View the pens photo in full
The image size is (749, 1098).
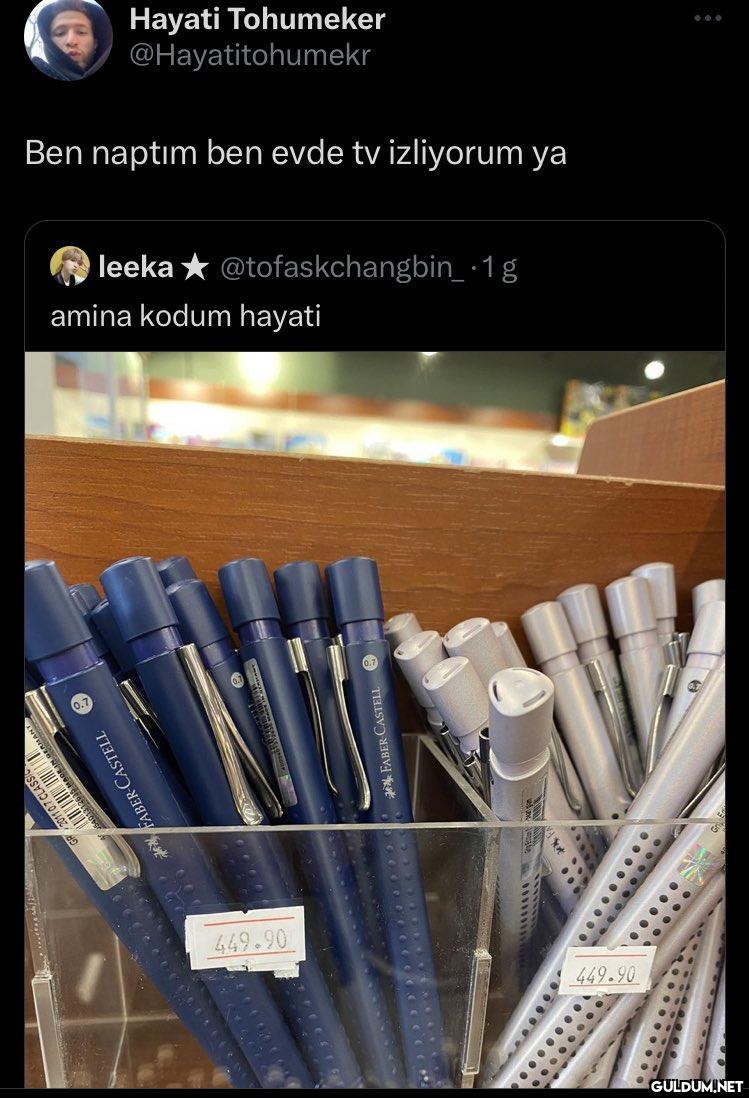(374, 720)
